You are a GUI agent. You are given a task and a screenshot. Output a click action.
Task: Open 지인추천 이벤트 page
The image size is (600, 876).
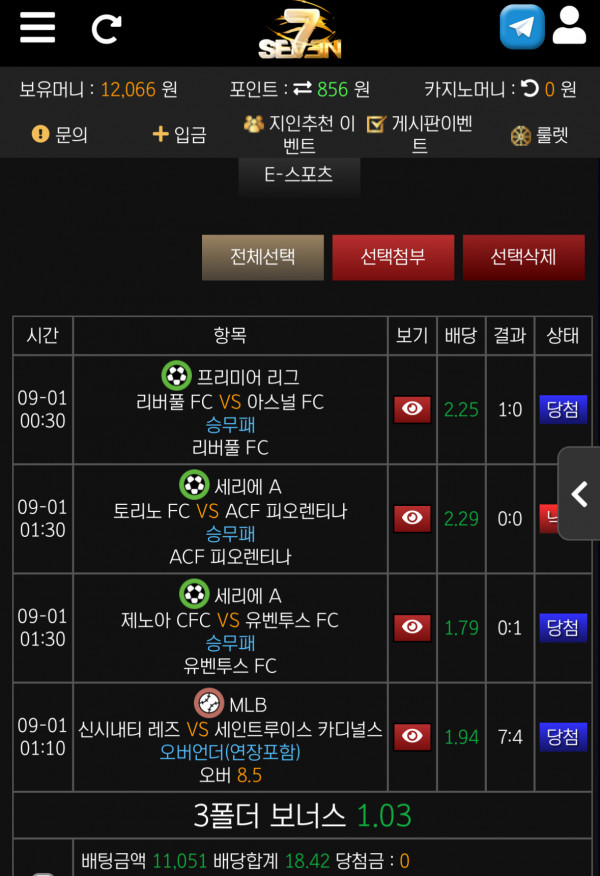[299, 134]
